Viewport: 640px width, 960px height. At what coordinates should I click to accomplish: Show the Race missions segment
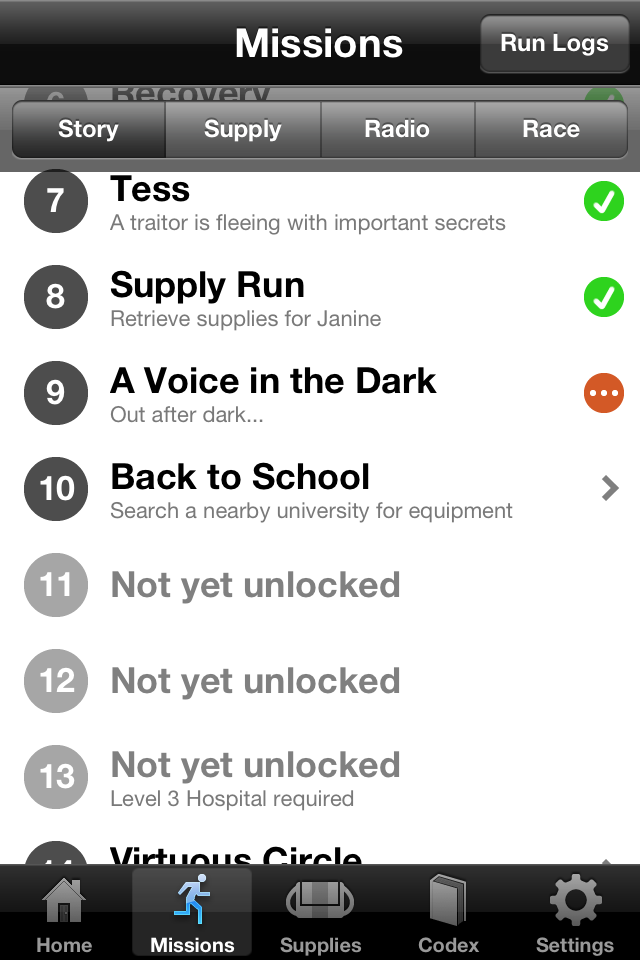coord(551,129)
